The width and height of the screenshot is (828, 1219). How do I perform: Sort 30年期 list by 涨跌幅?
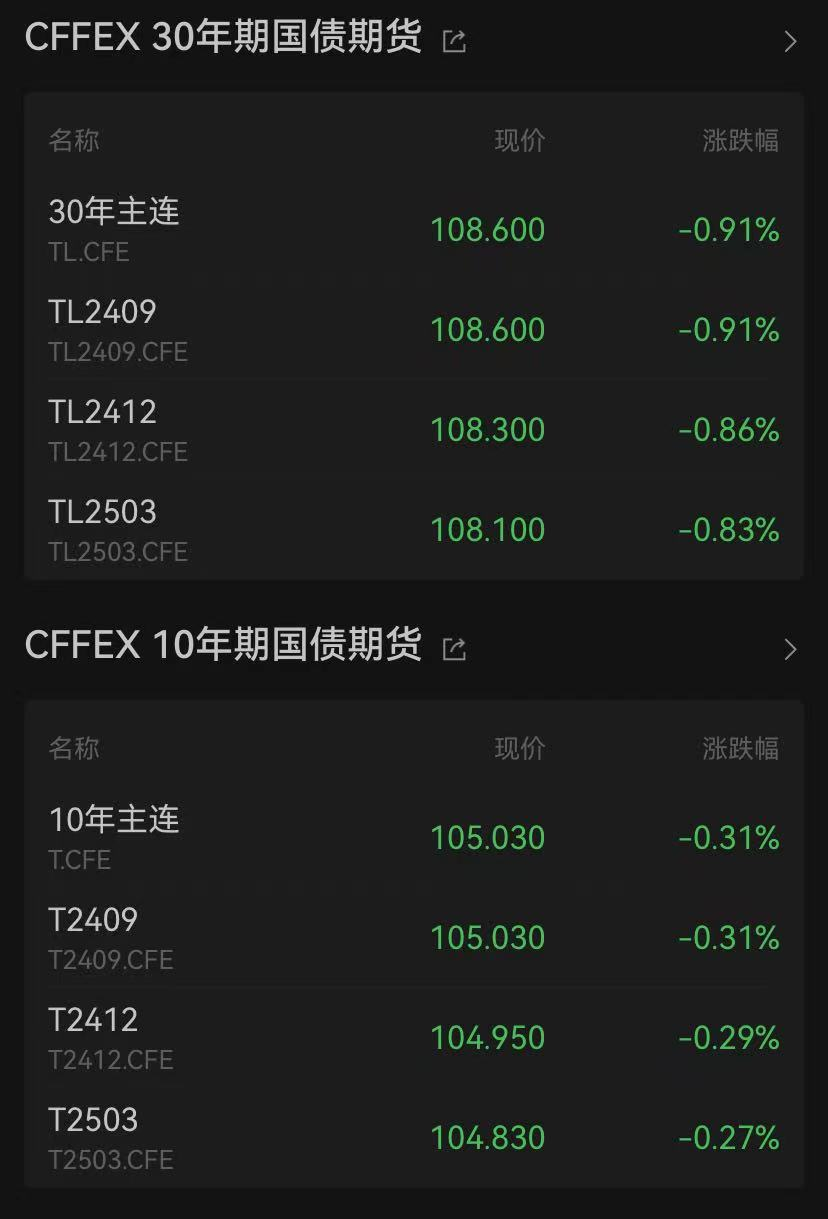(740, 141)
